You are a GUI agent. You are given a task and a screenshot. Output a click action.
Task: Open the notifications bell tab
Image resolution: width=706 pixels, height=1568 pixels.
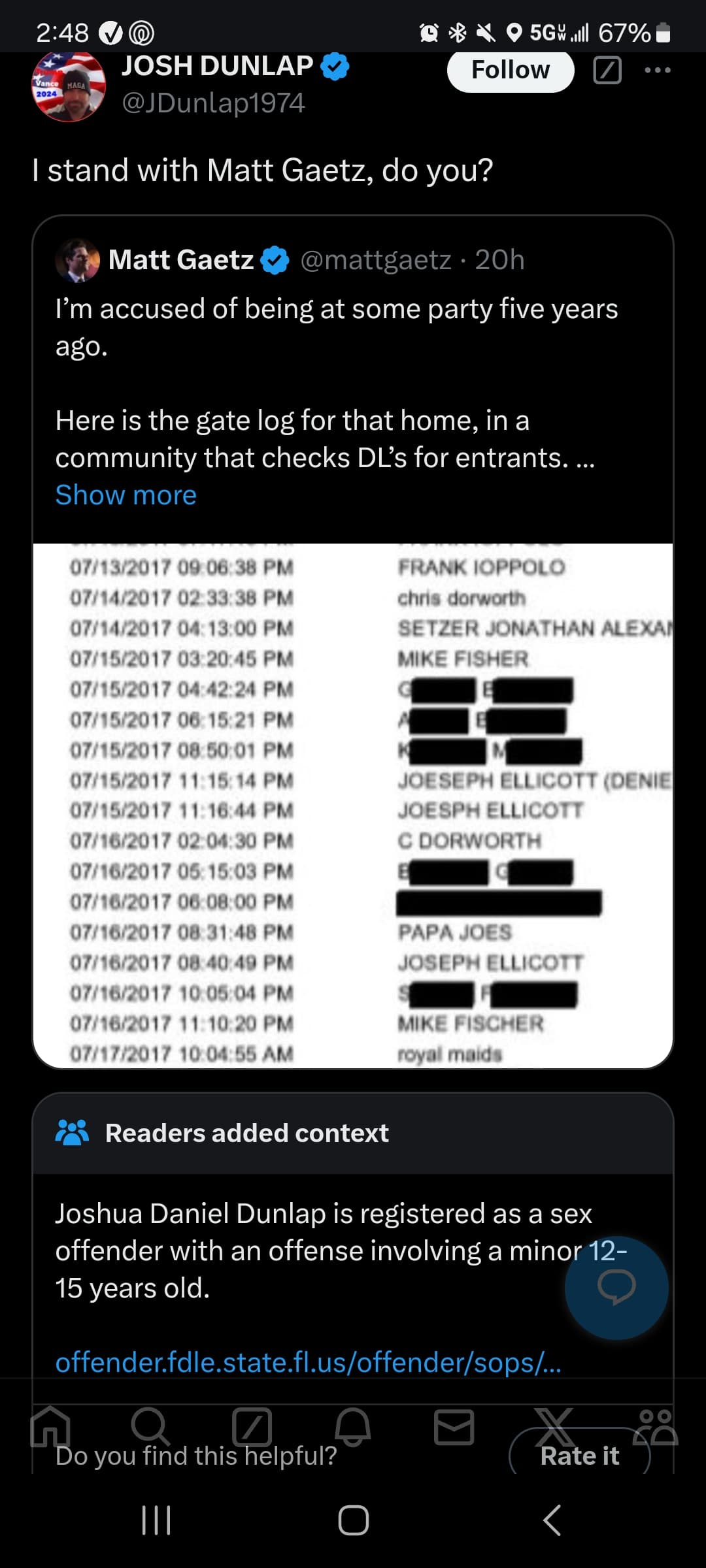coord(353,1427)
